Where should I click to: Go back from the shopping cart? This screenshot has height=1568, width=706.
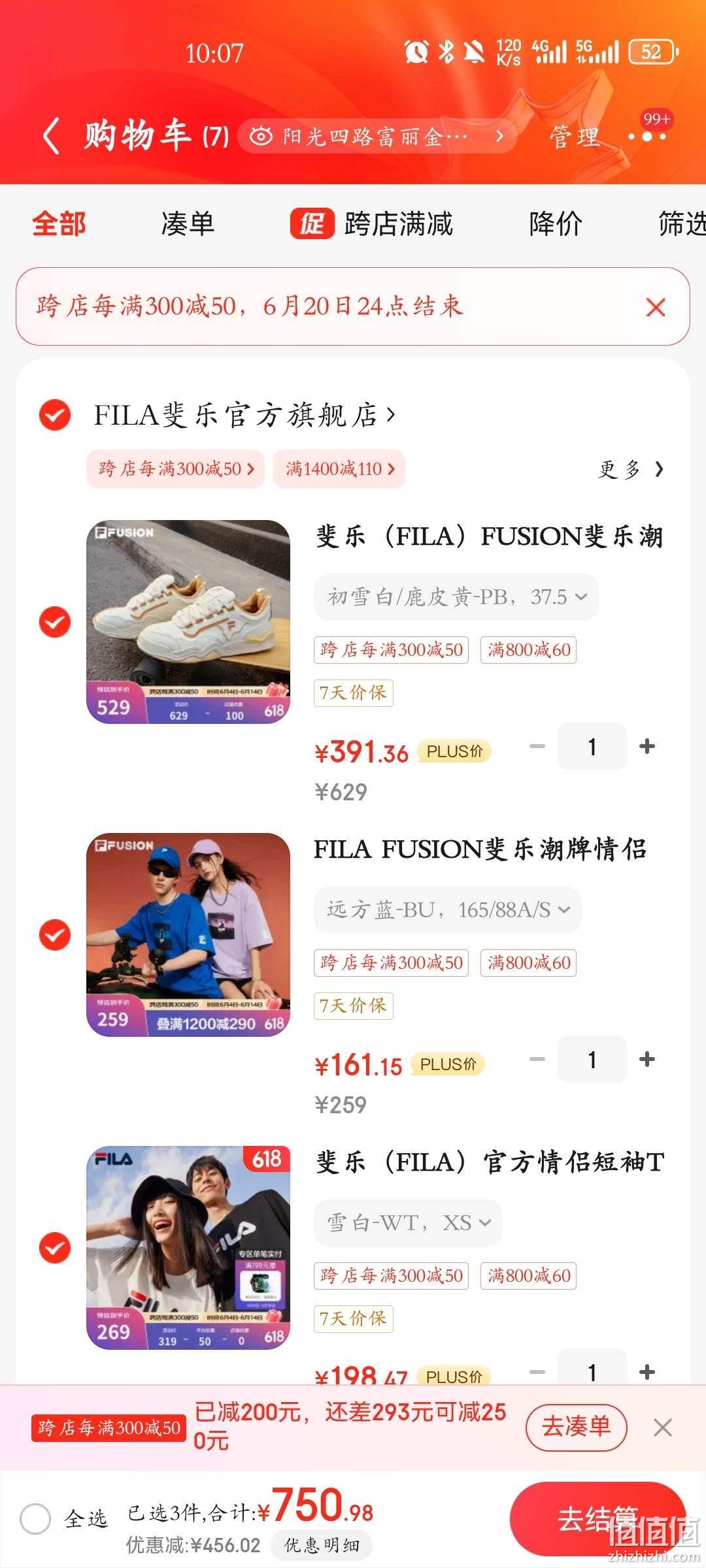[52, 137]
